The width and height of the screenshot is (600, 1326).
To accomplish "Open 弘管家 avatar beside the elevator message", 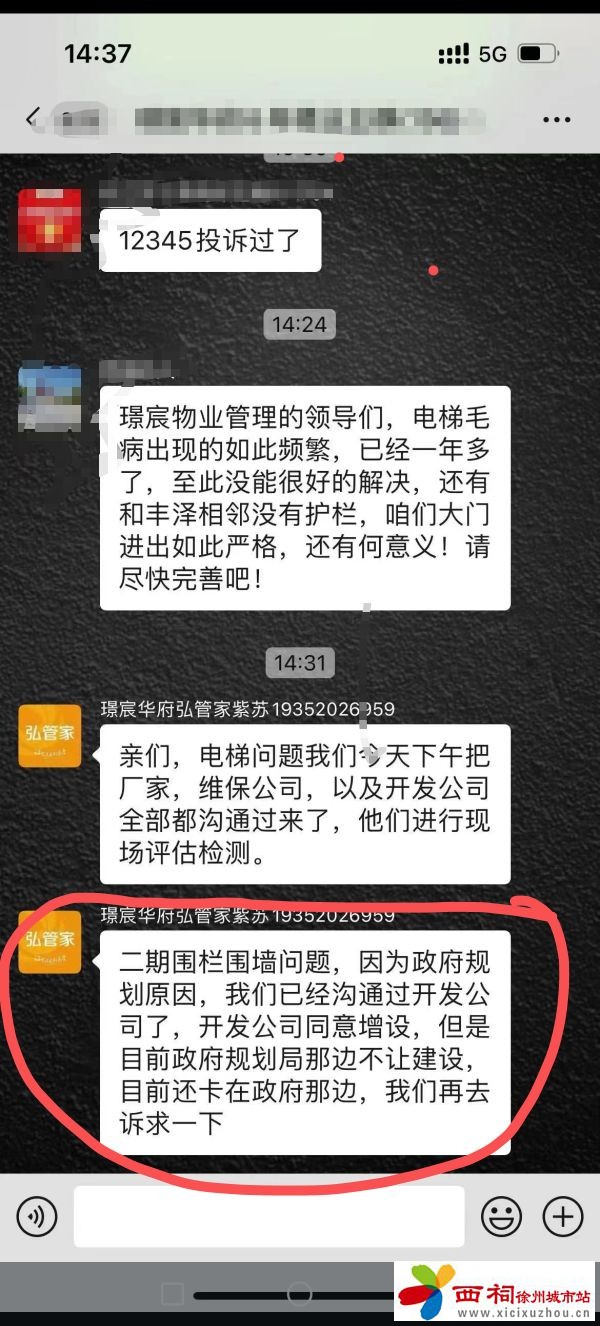I will pos(49,735).
